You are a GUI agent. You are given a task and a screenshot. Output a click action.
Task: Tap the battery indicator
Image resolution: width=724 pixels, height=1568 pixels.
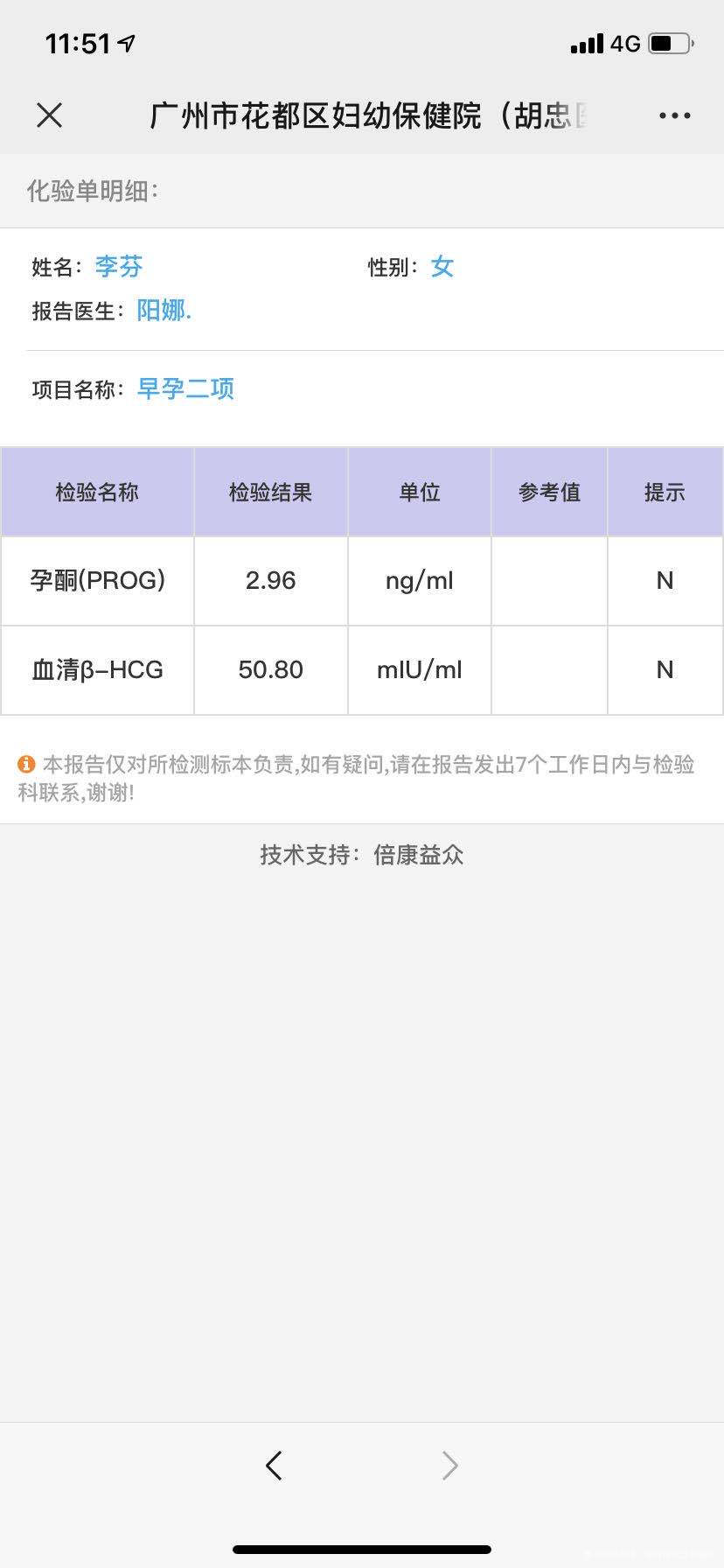[669, 43]
